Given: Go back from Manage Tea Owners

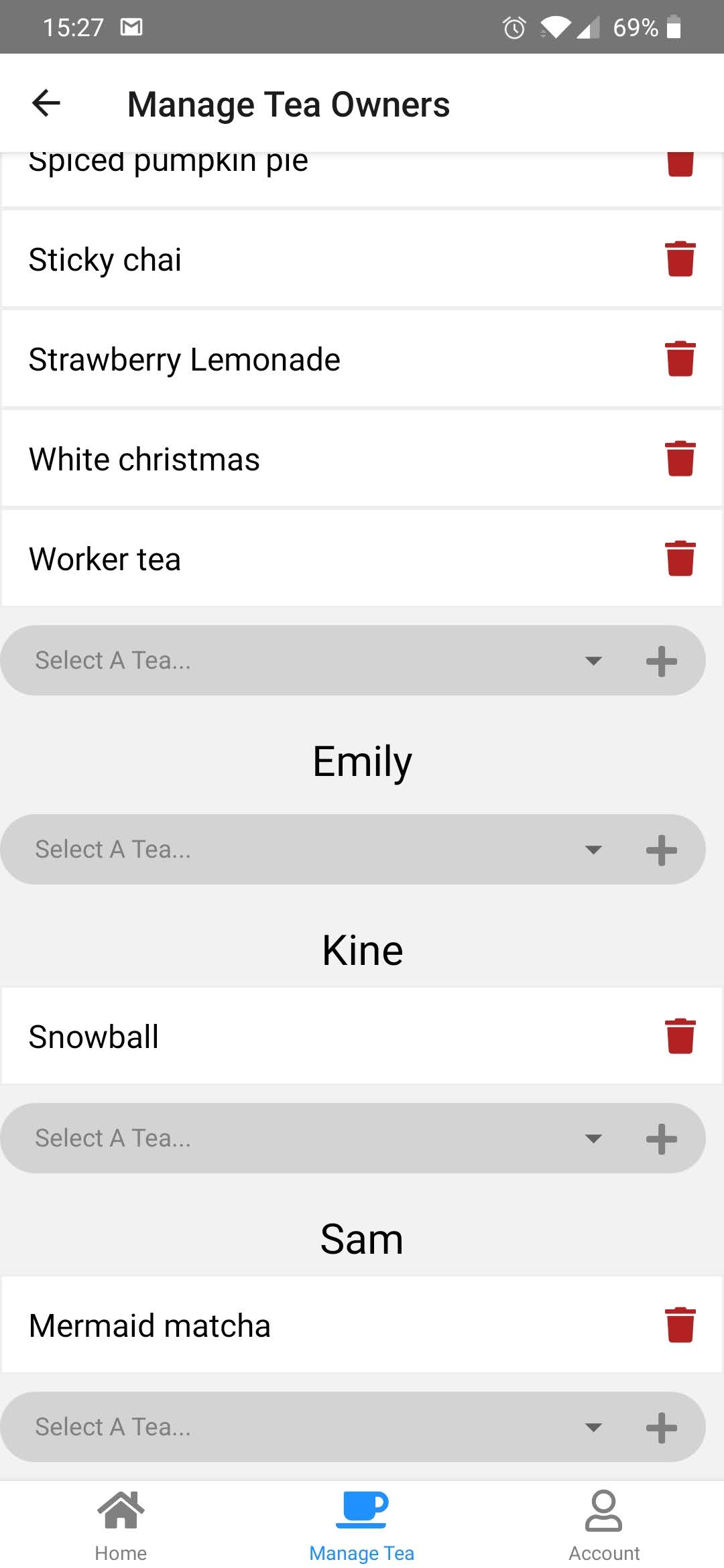Looking at the screenshot, I should (x=46, y=103).
